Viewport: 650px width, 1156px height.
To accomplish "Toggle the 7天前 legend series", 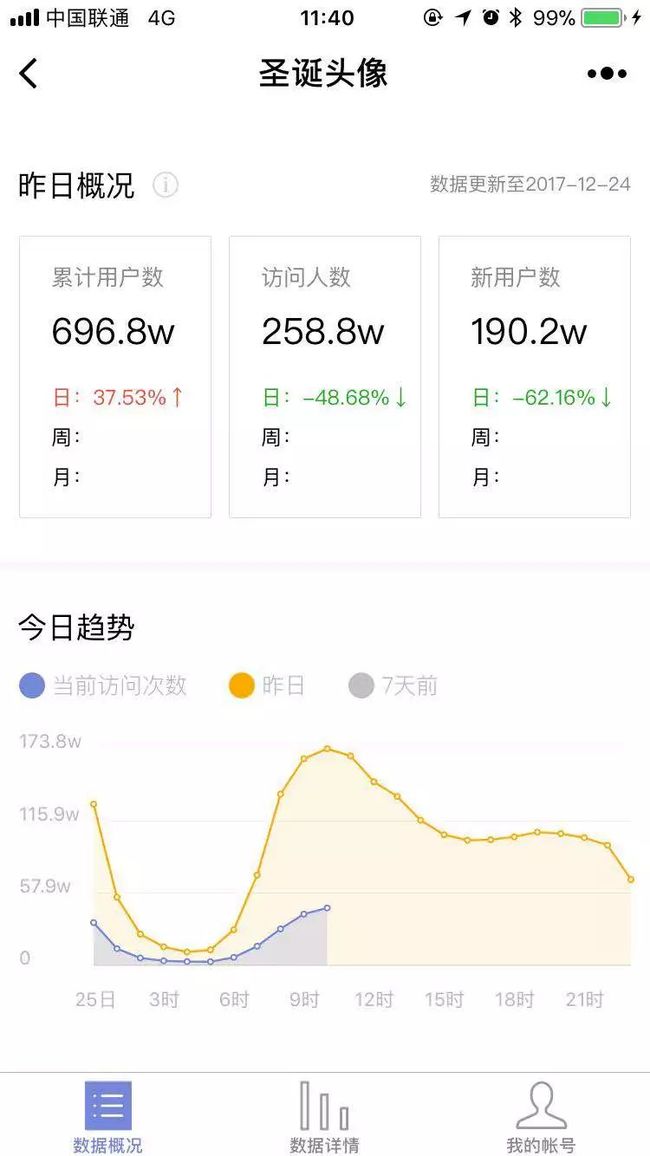I will [393, 686].
